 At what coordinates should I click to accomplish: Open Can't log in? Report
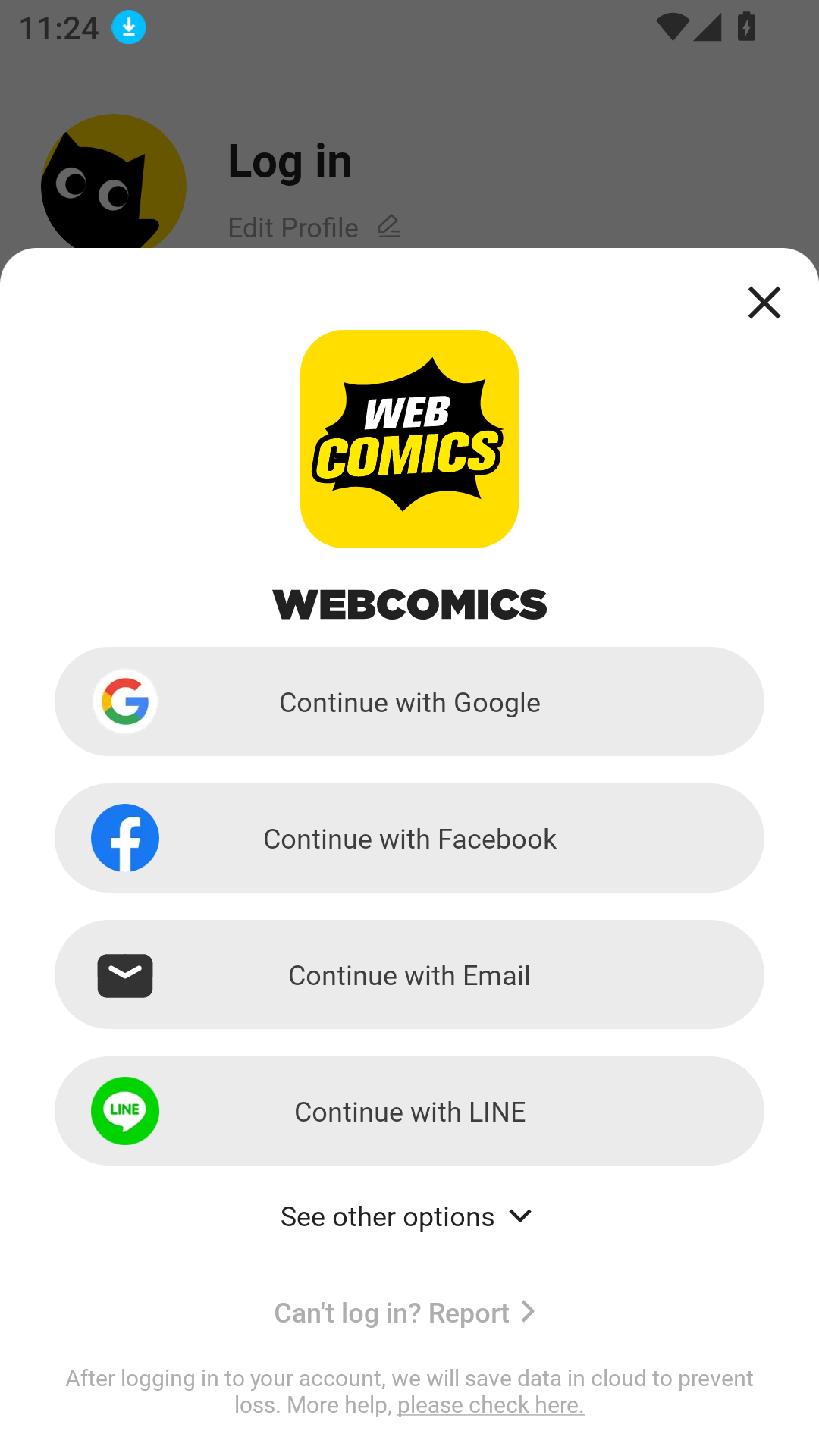(405, 1313)
